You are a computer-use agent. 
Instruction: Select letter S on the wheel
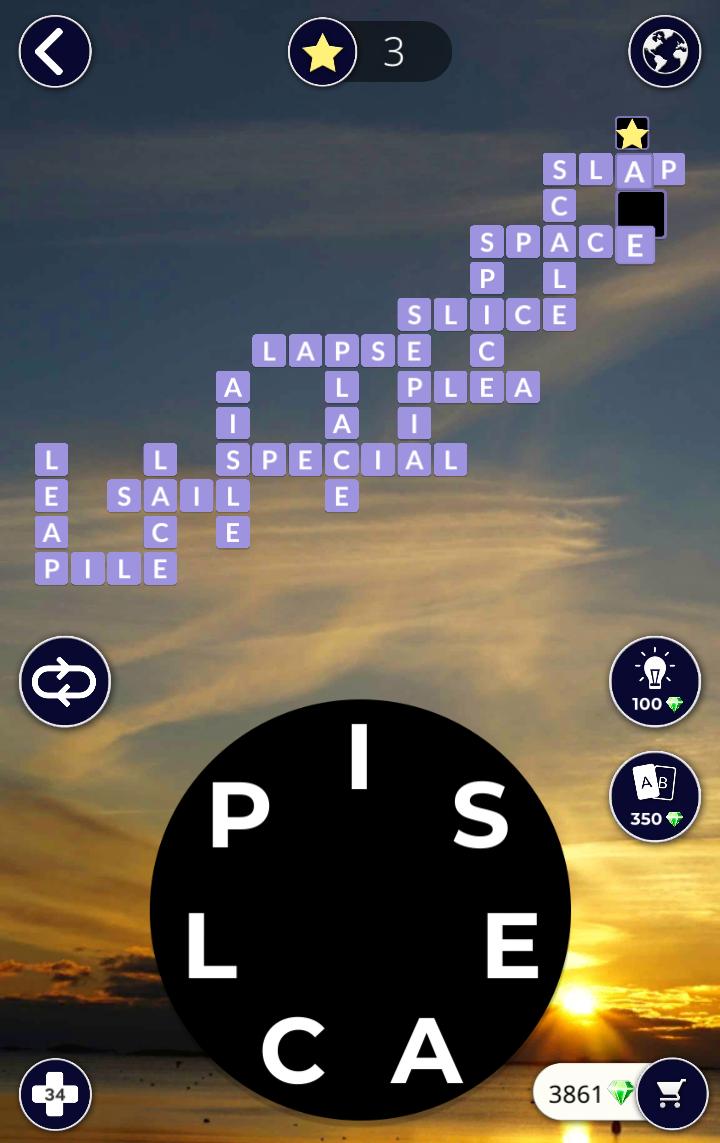481,815
